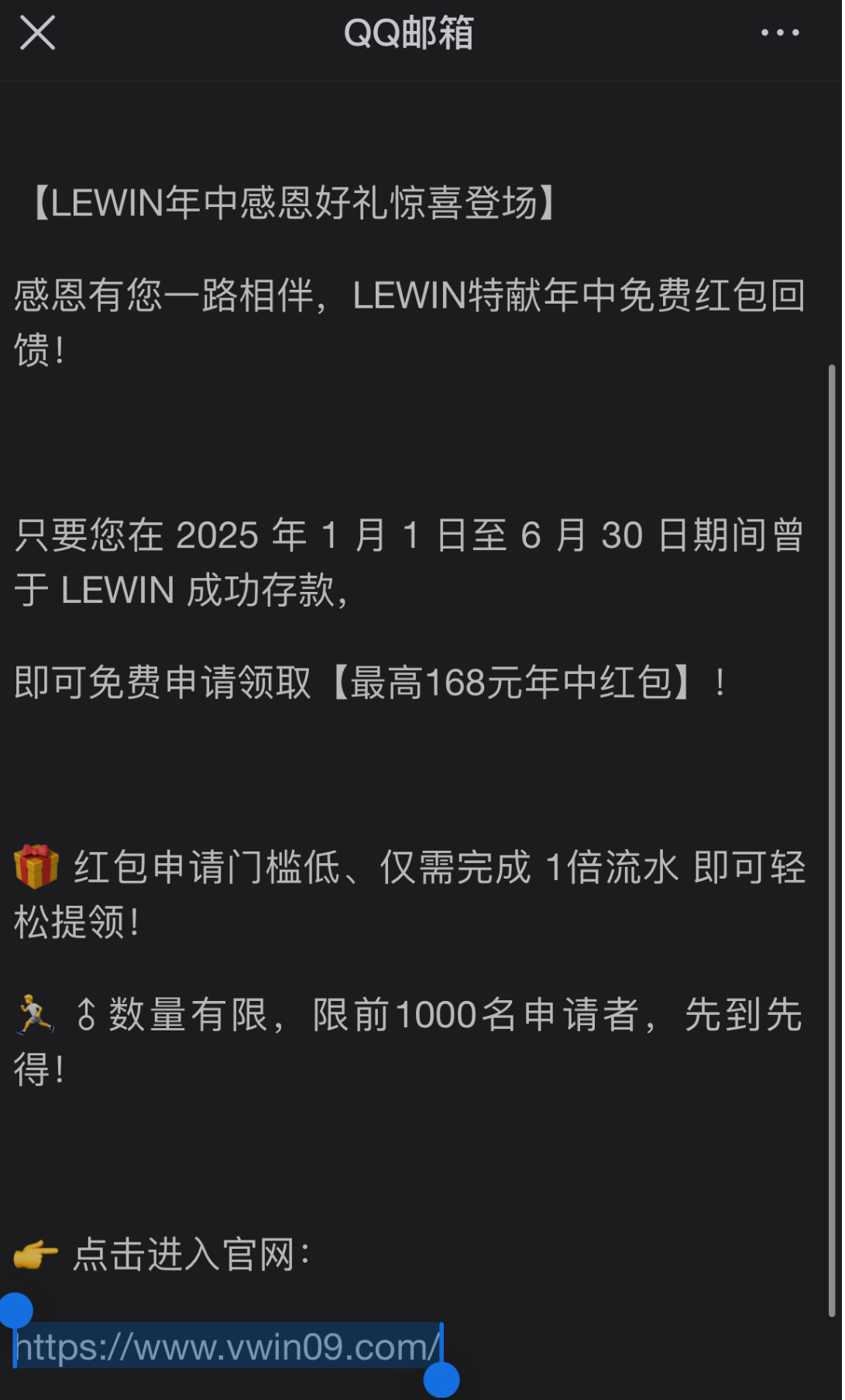
Task: Close the QQ邮箱 page
Action: [x=37, y=33]
